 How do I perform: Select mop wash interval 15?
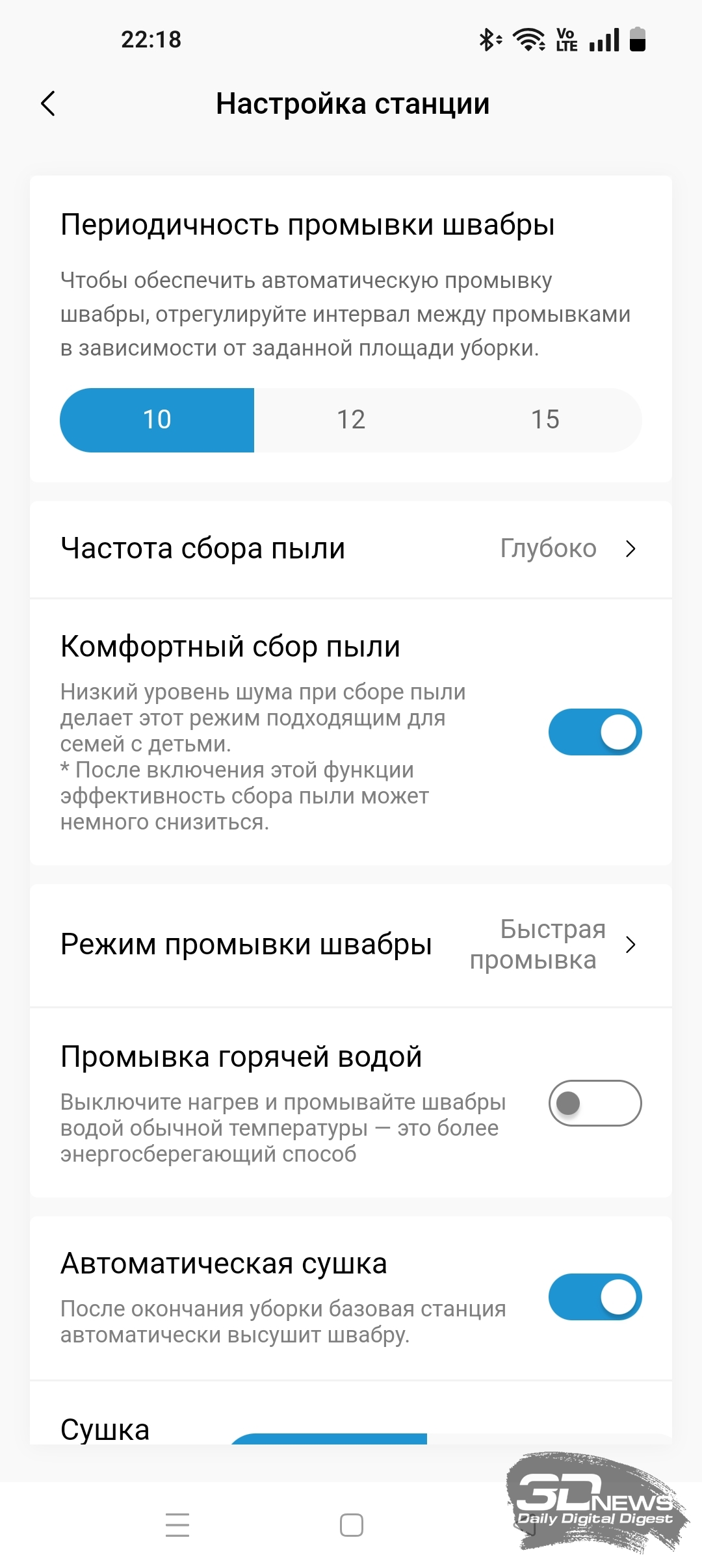pyautogui.click(x=545, y=420)
